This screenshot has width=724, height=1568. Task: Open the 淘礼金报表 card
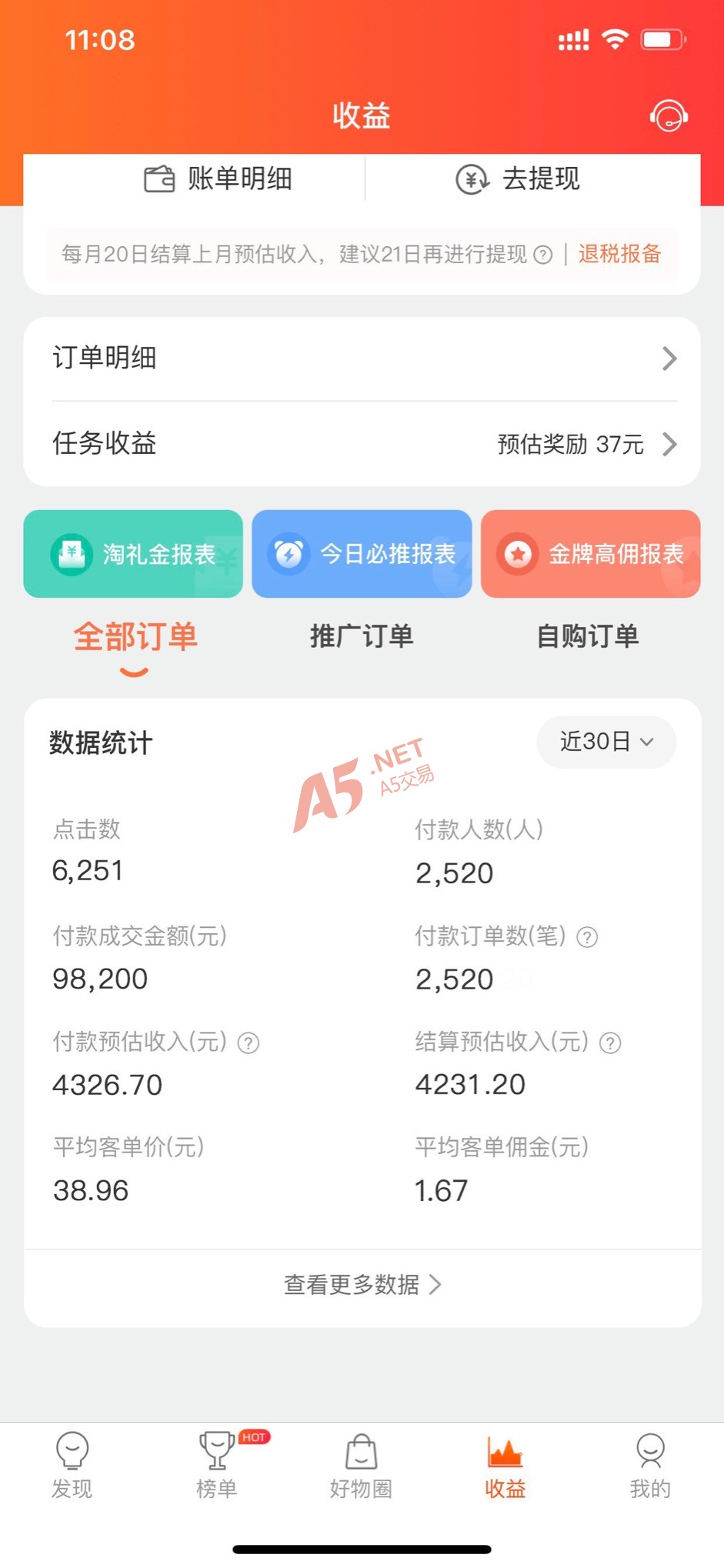coord(133,554)
